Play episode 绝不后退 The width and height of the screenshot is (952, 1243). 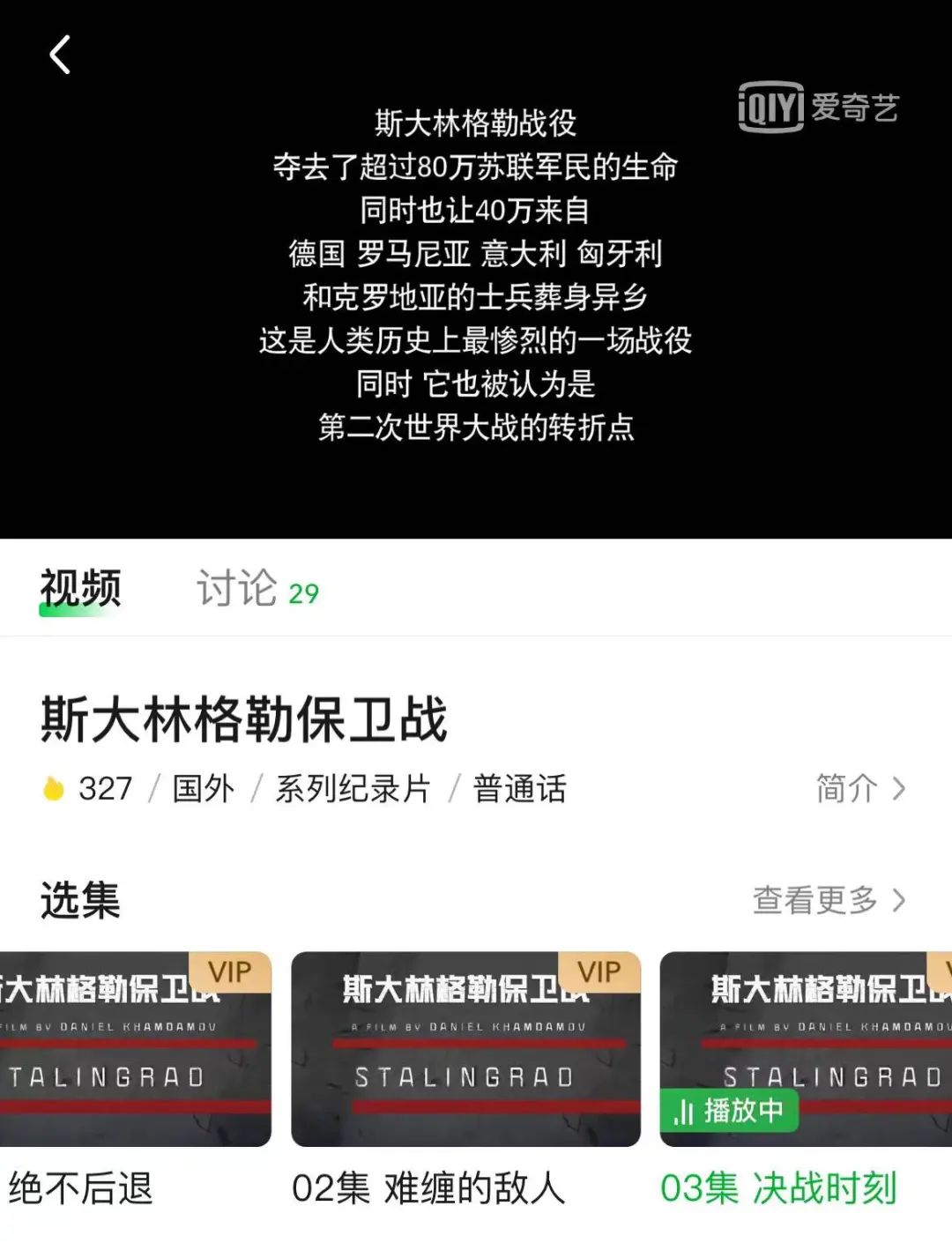click(x=134, y=1050)
